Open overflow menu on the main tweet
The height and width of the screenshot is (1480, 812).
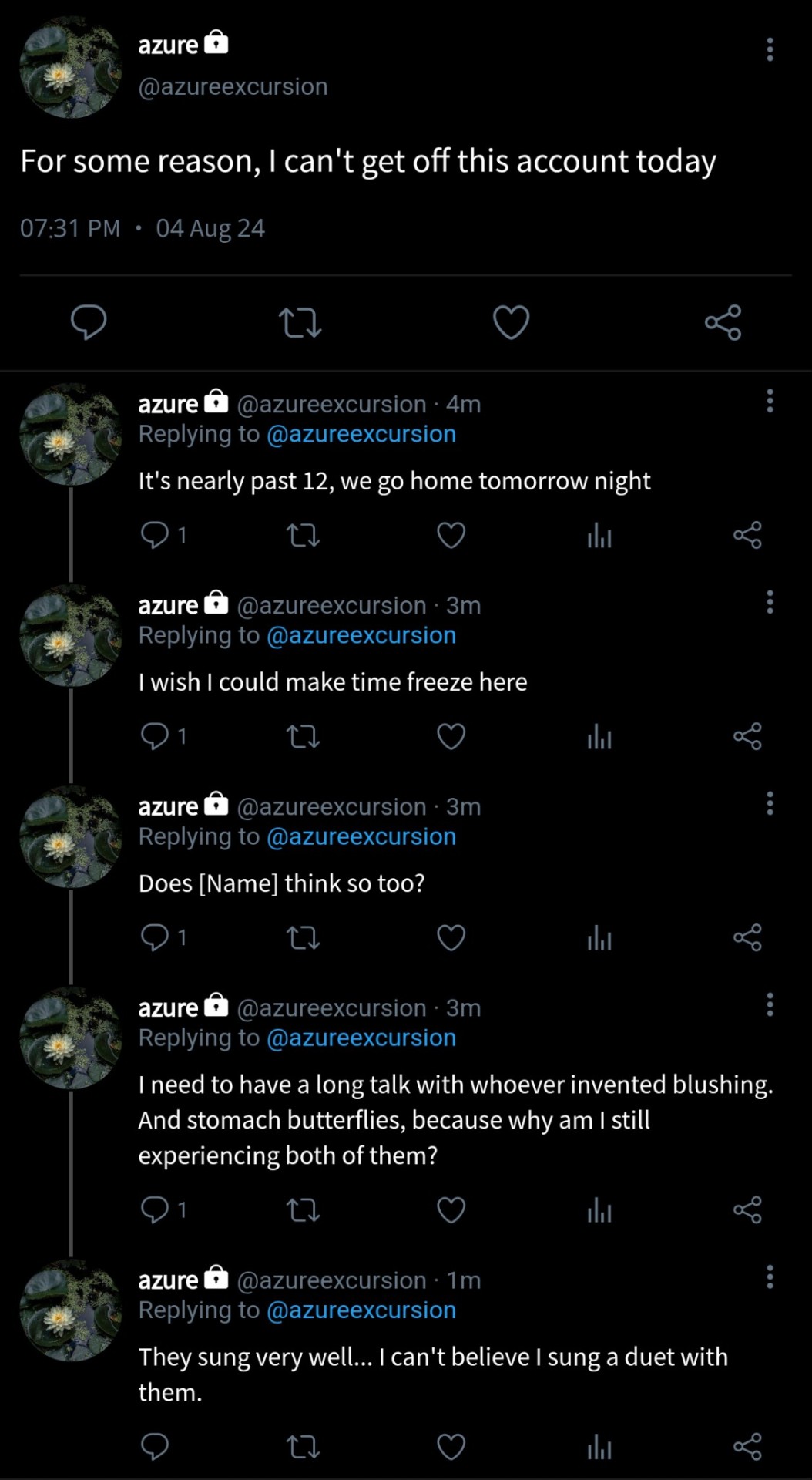point(769,49)
